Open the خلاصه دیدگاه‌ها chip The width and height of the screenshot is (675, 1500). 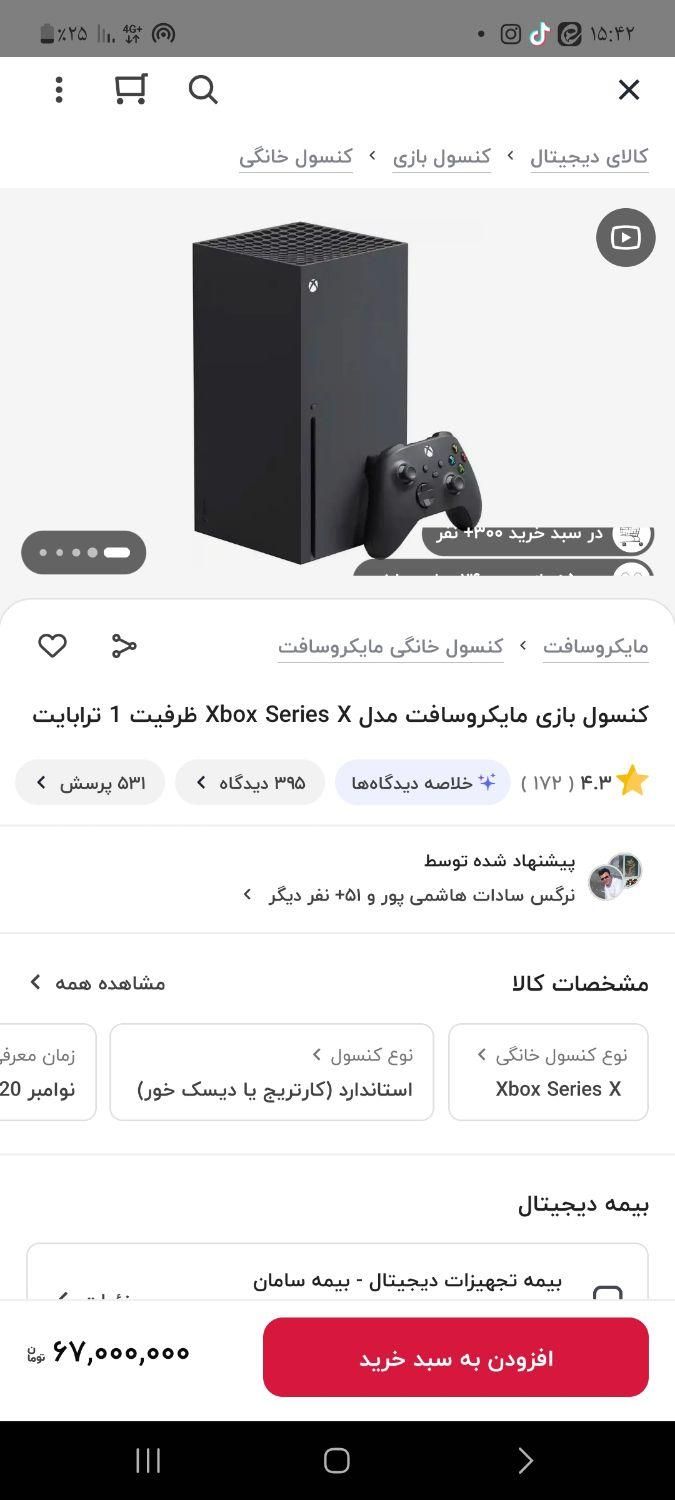pos(422,783)
